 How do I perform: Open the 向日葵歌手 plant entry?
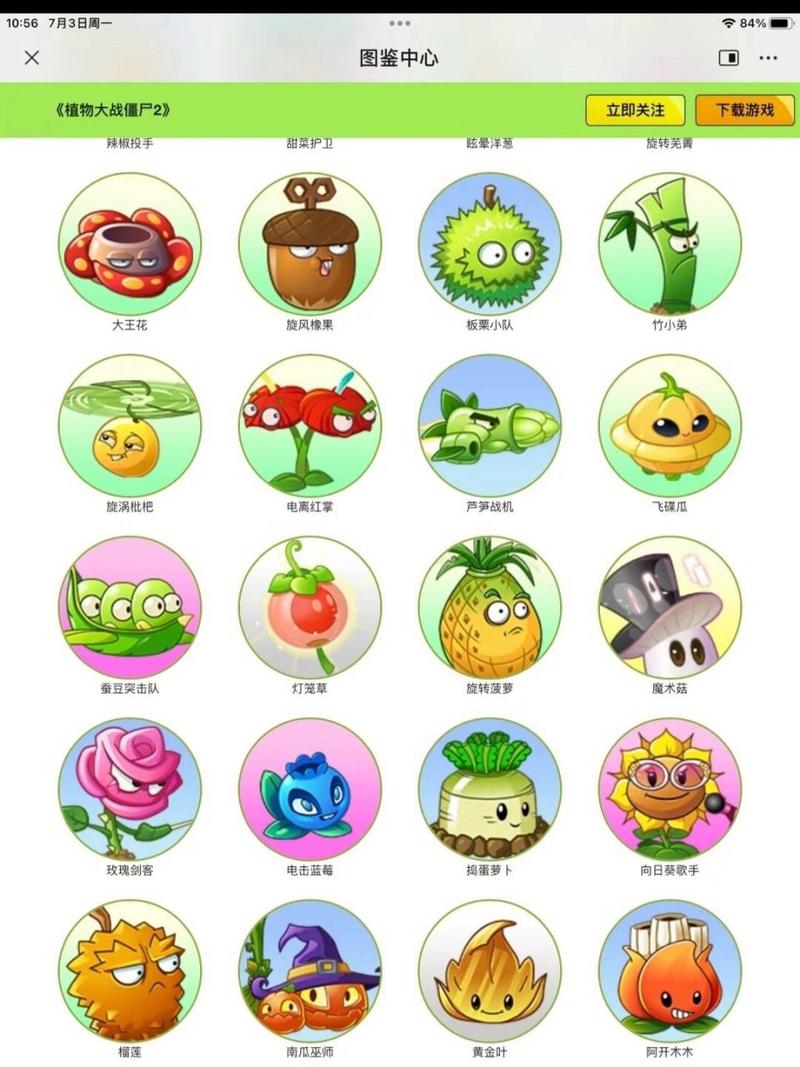670,789
